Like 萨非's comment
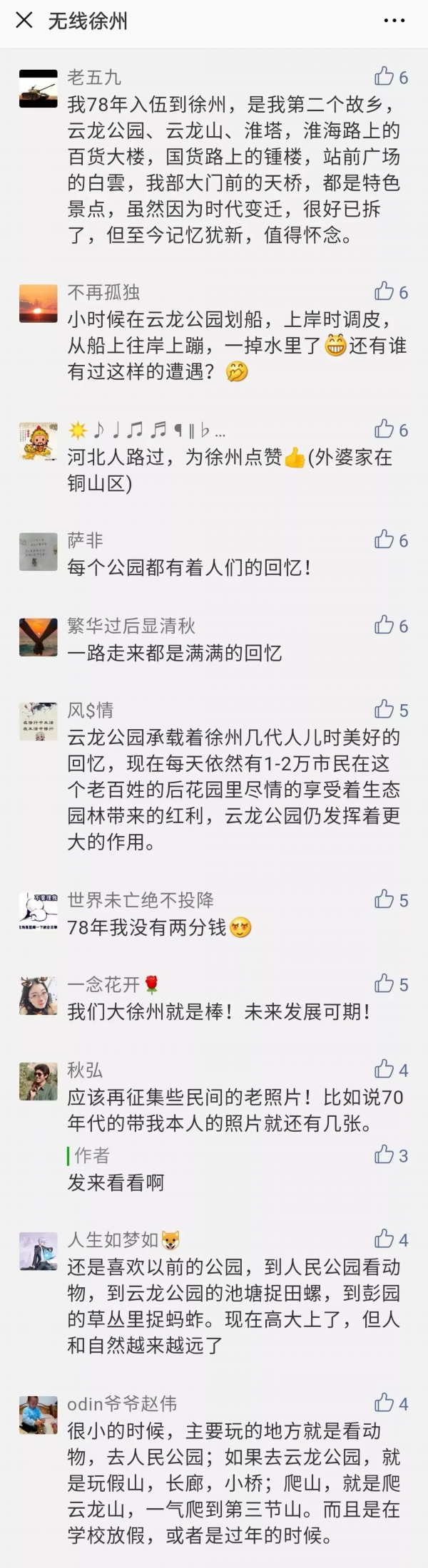Viewport: 428px width, 1568px height. point(384,540)
